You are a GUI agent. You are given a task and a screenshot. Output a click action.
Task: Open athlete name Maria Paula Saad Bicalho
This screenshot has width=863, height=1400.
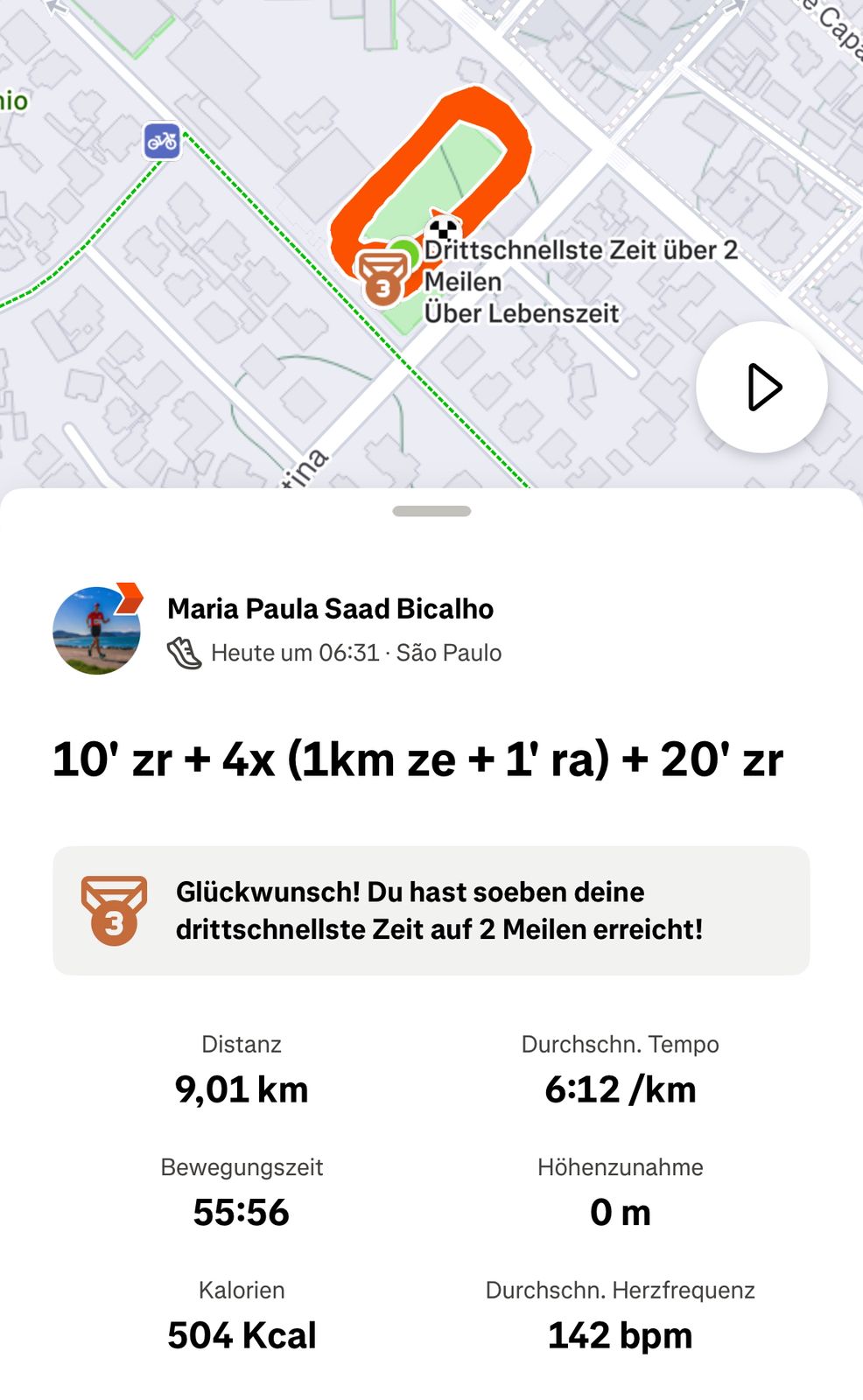tap(330, 608)
